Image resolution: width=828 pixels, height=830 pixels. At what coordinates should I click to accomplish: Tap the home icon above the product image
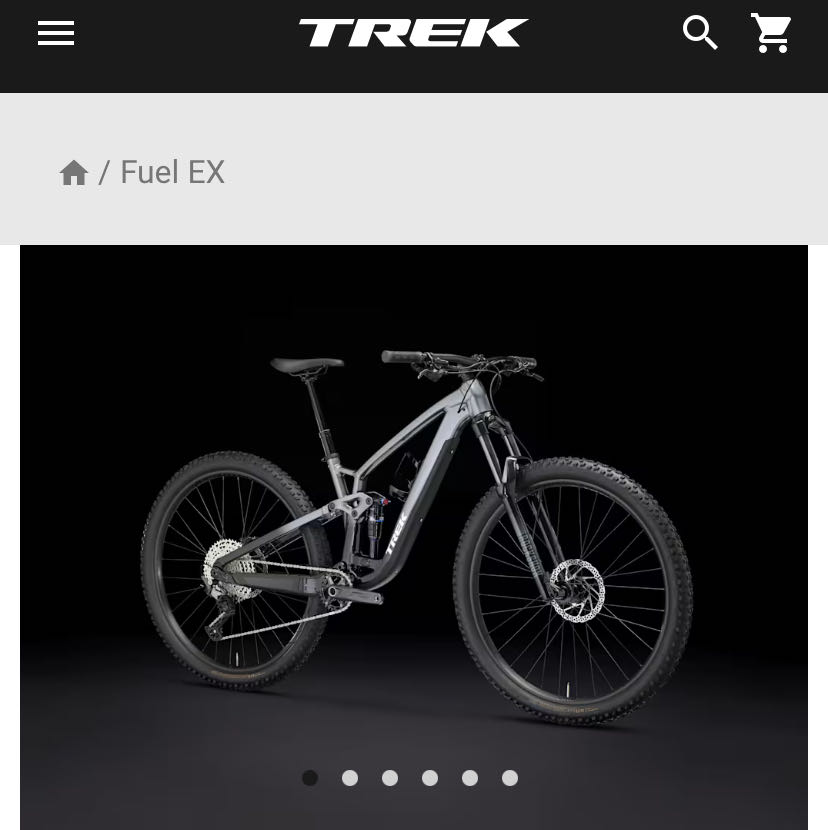(74, 172)
